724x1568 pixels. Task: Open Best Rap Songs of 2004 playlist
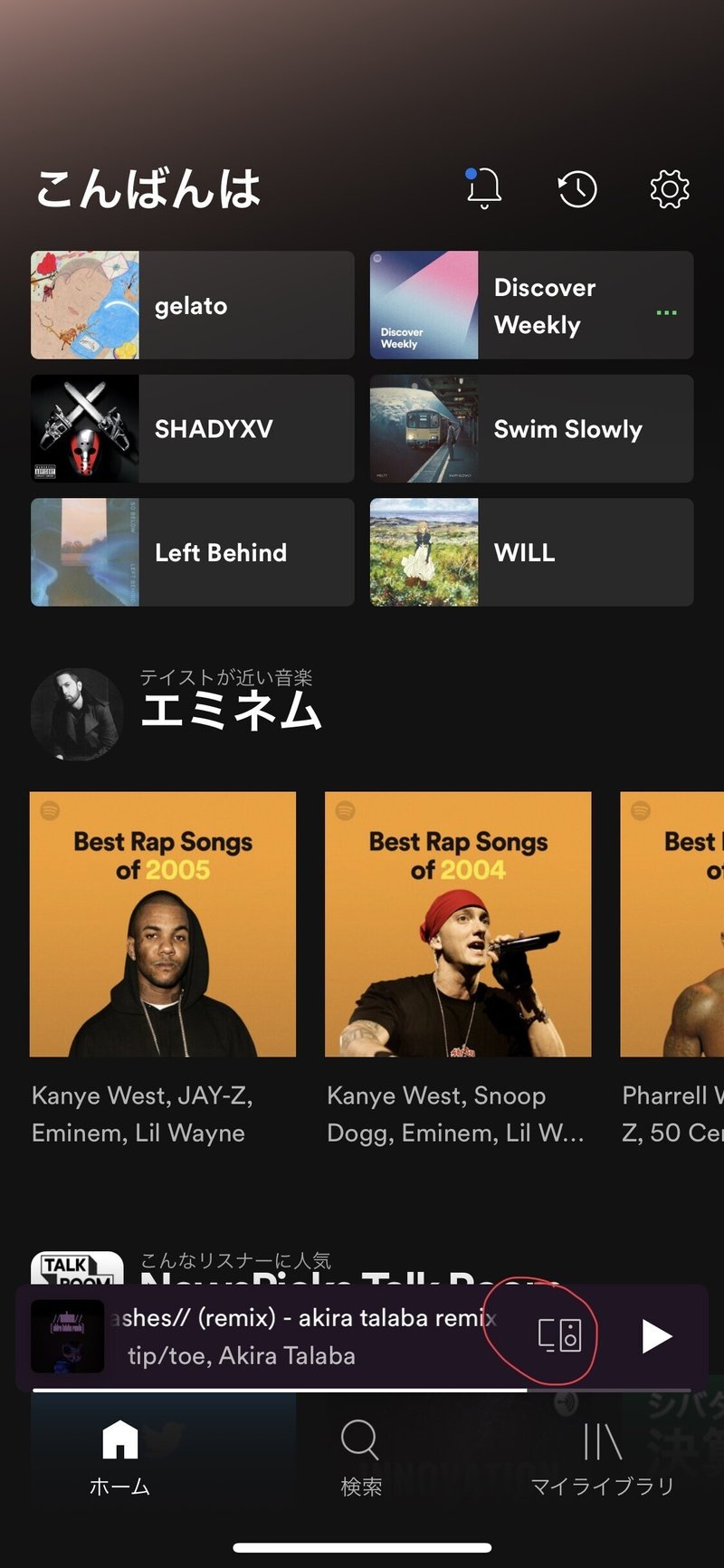point(458,923)
